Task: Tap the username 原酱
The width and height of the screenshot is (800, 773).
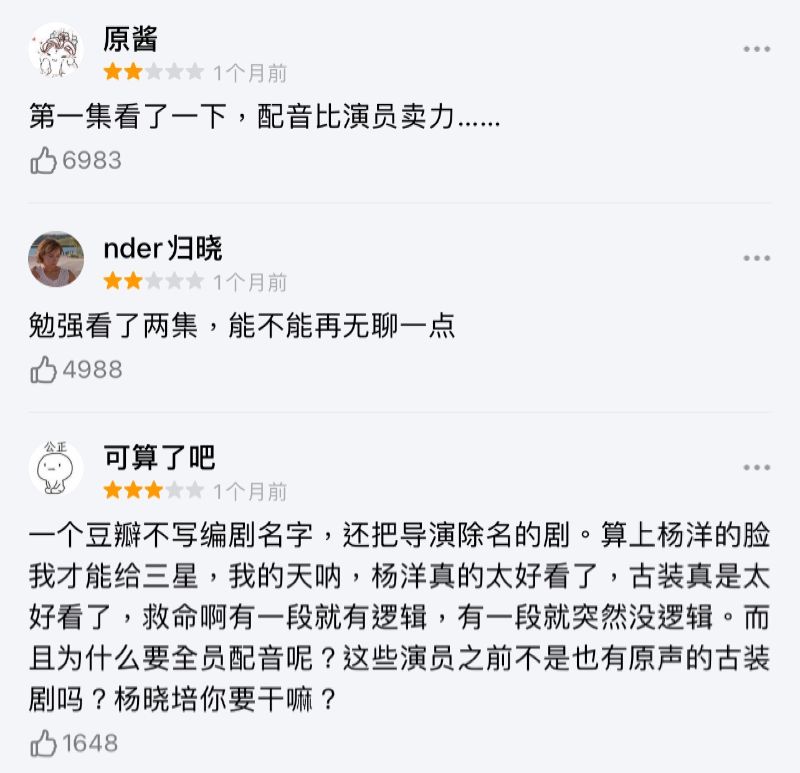Action: [x=131, y=40]
